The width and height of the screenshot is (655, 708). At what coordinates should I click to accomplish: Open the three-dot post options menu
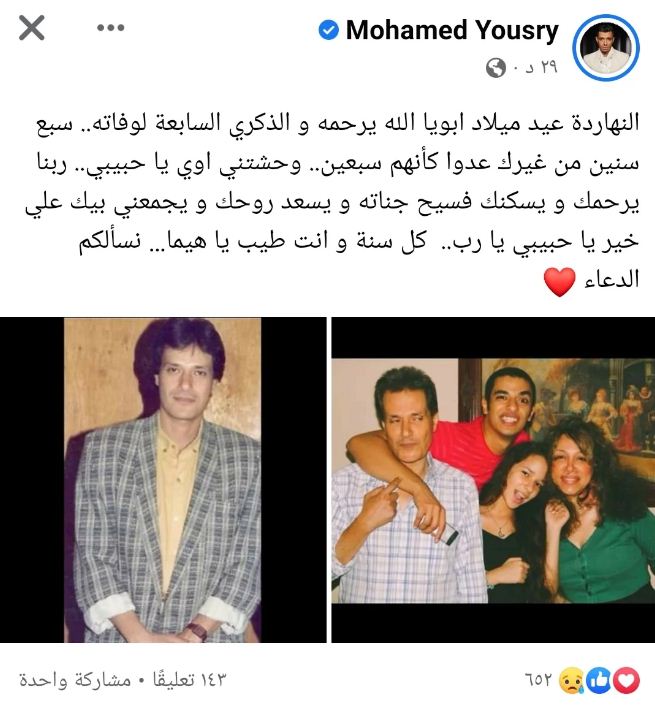111,28
